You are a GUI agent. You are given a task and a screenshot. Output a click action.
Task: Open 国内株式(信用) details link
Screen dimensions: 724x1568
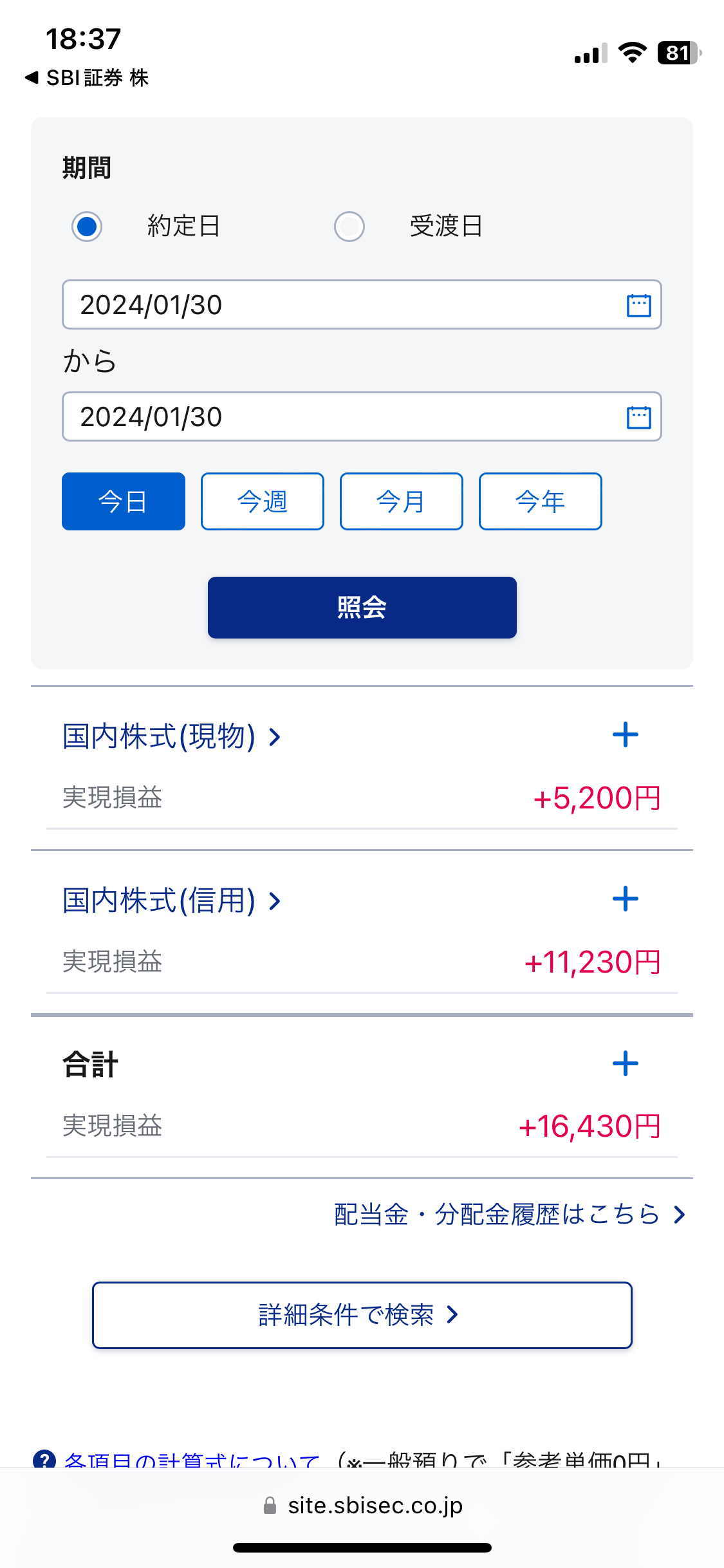[172, 901]
